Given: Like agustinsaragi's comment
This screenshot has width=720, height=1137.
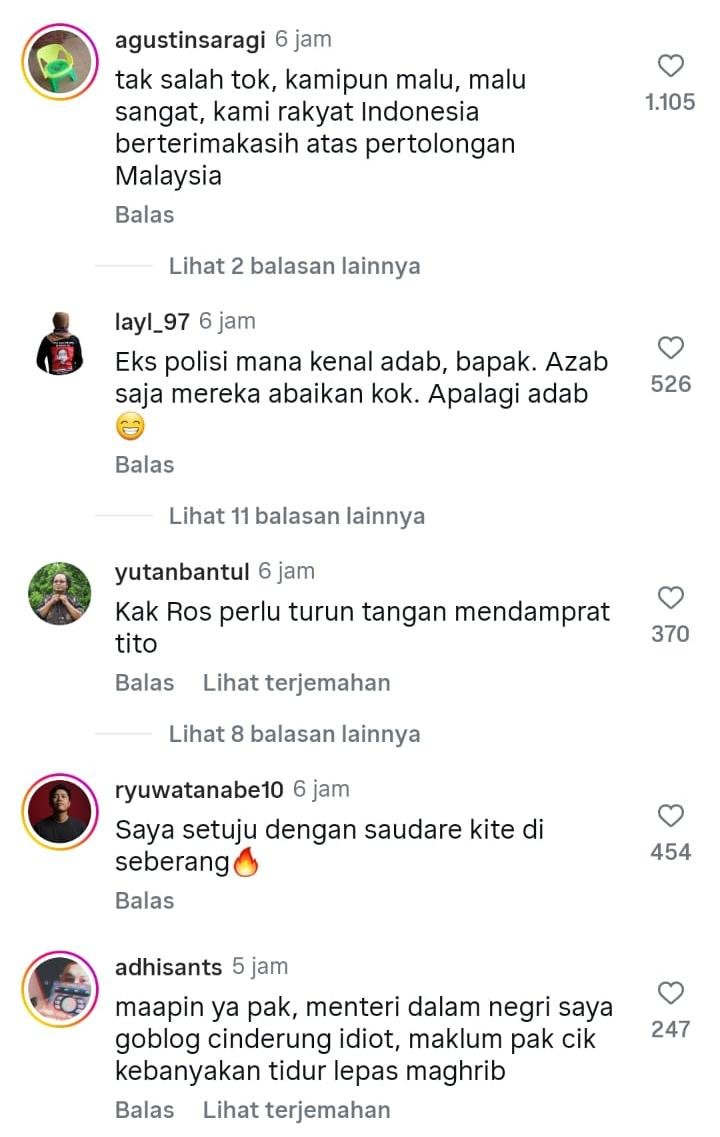Looking at the screenshot, I should [671, 67].
